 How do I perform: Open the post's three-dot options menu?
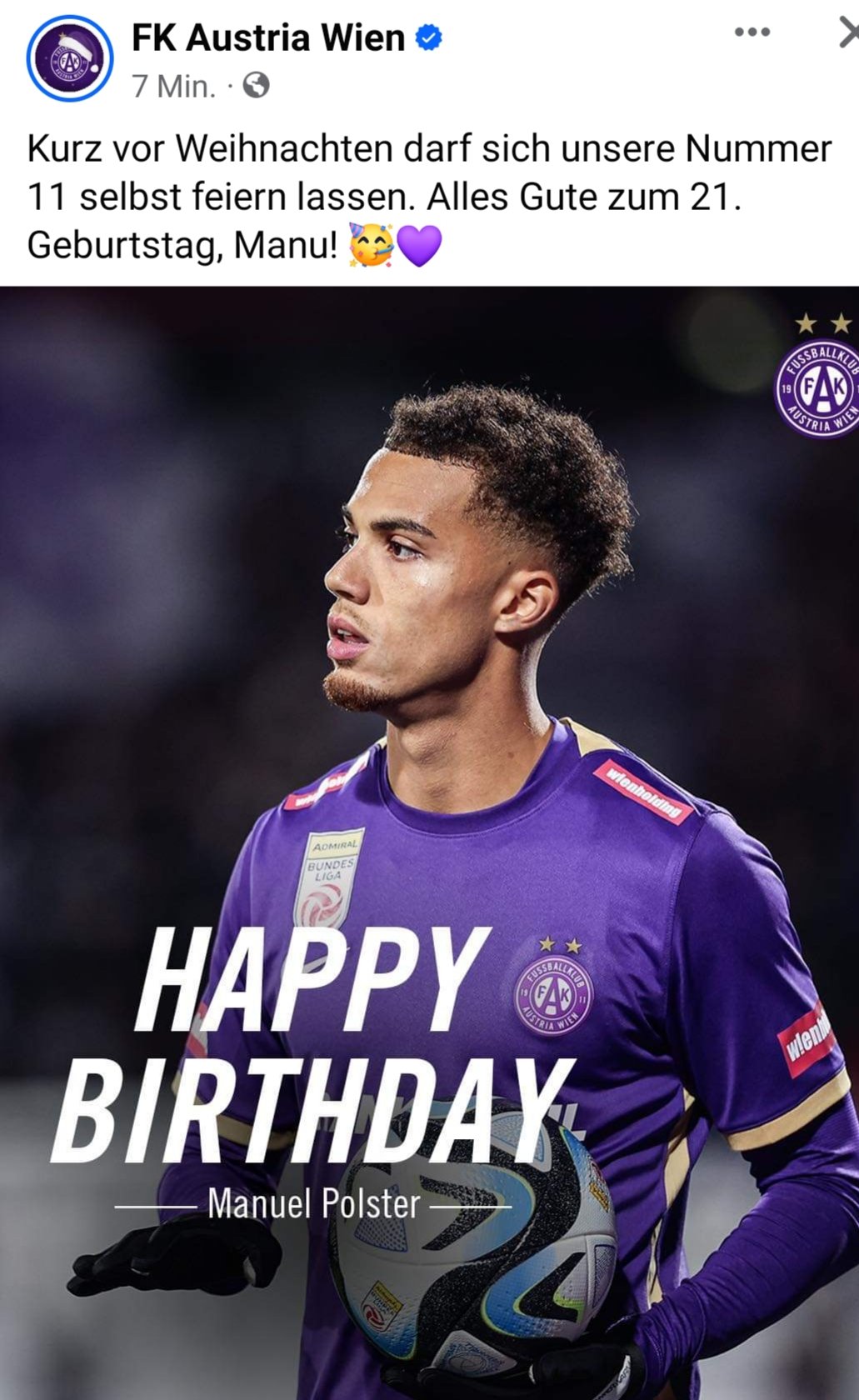[752, 32]
